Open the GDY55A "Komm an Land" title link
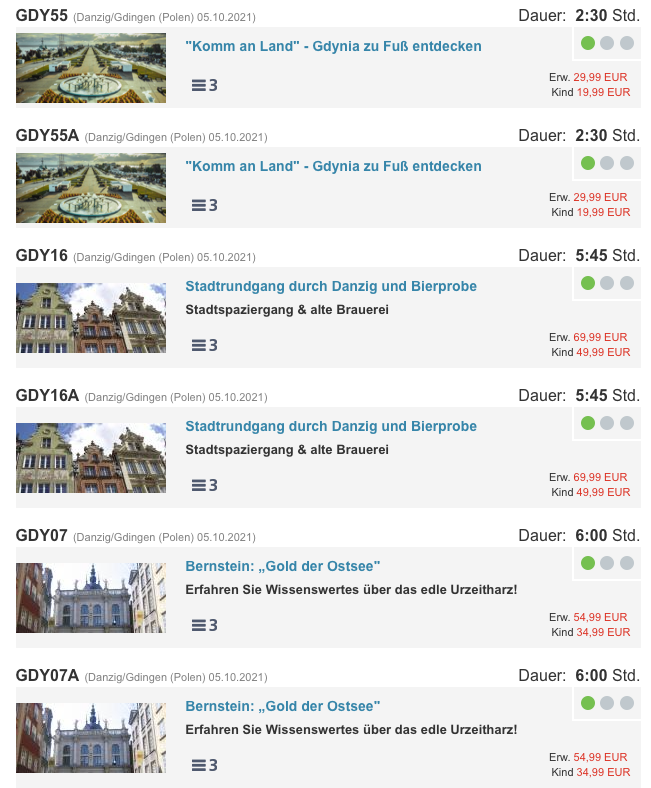Screen dimensions: 651x788 pyautogui.click(x=333, y=166)
